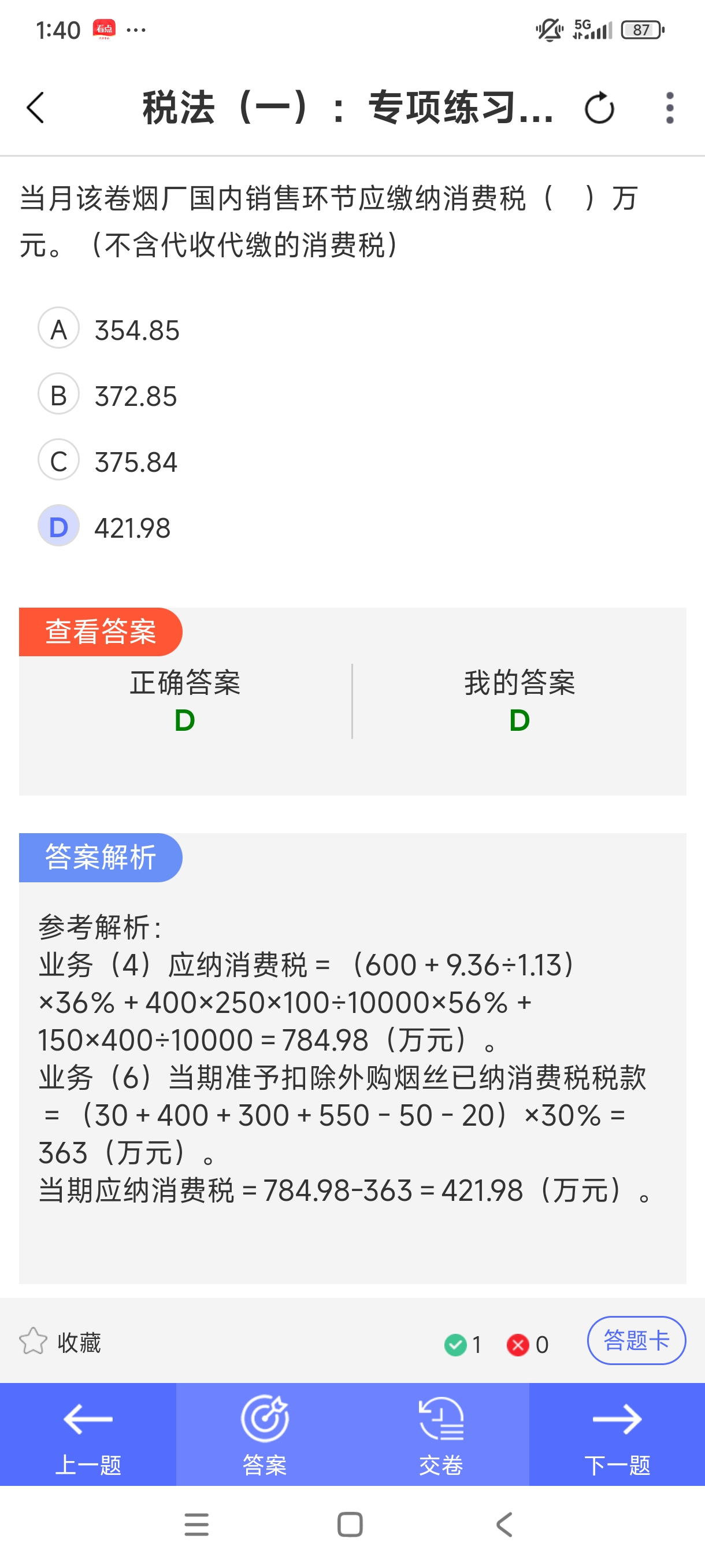Tap the refresh icon in the header
705x1568 pixels.
tap(599, 108)
